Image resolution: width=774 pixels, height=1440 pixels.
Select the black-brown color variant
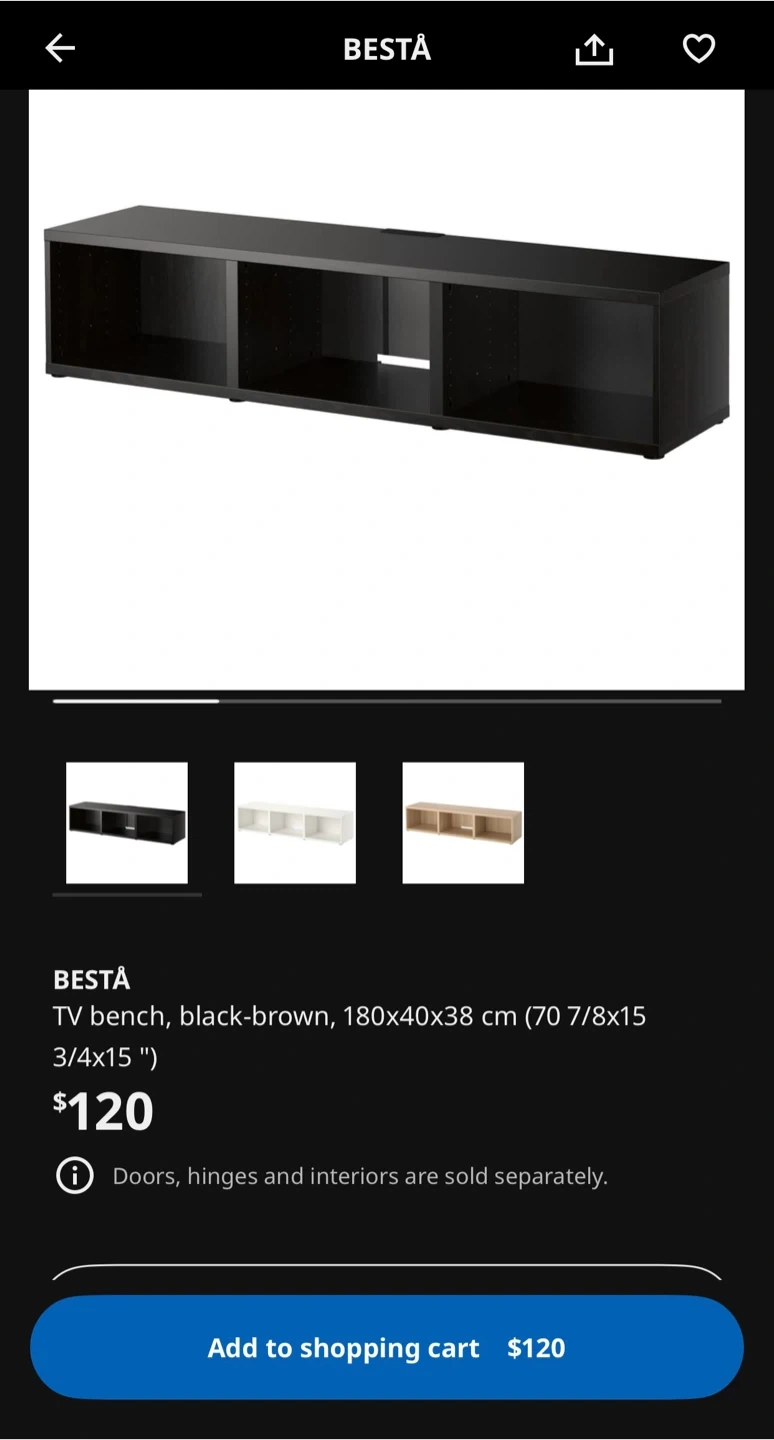click(127, 823)
